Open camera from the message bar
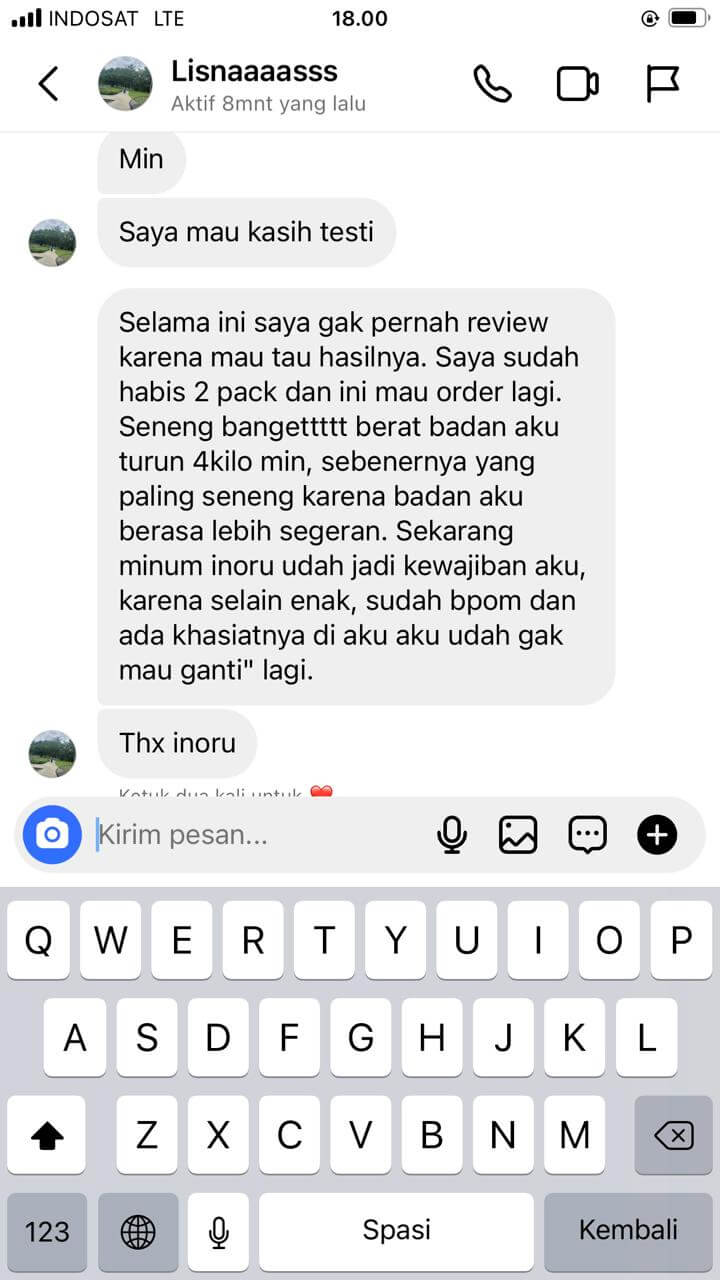Screen dimensions: 720x1280 (x=52, y=834)
